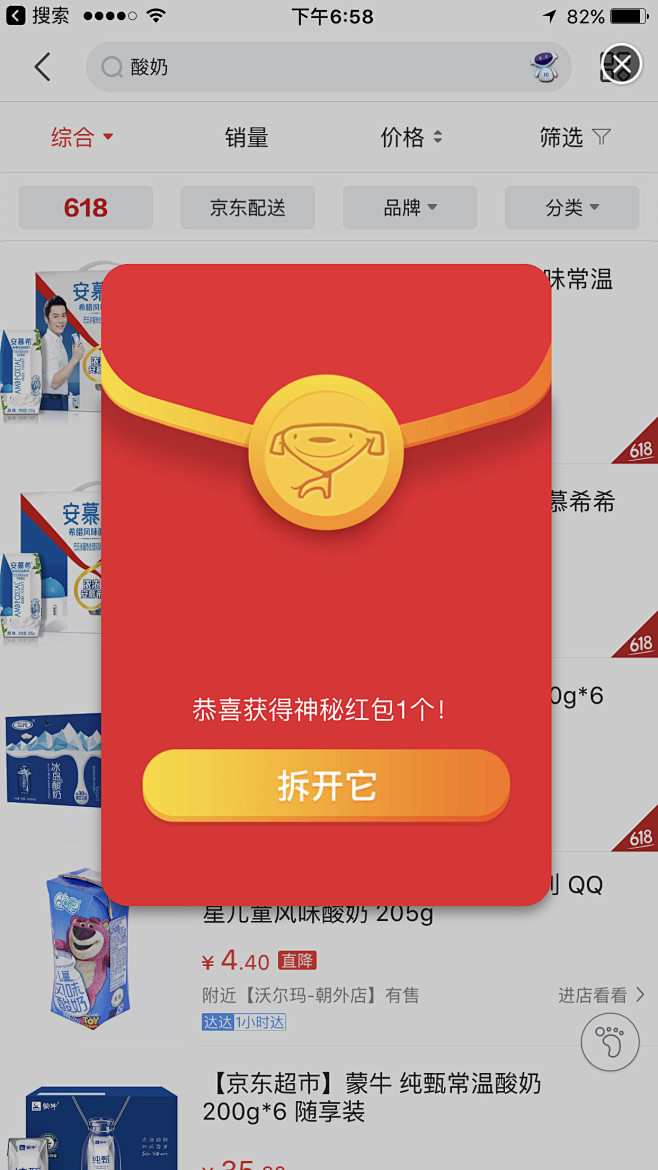Tap 进店看看 to visit the store
658x1170 pixels.
click(601, 995)
